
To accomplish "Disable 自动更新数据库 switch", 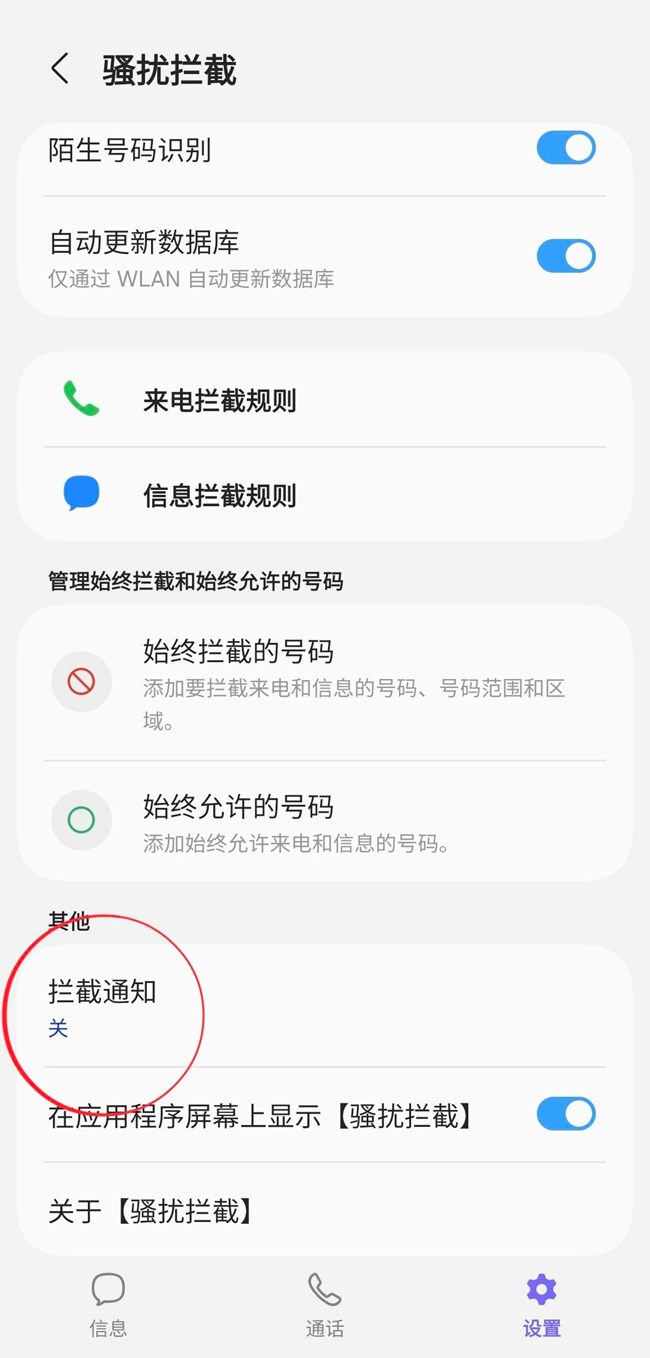I will click(x=565, y=256).
